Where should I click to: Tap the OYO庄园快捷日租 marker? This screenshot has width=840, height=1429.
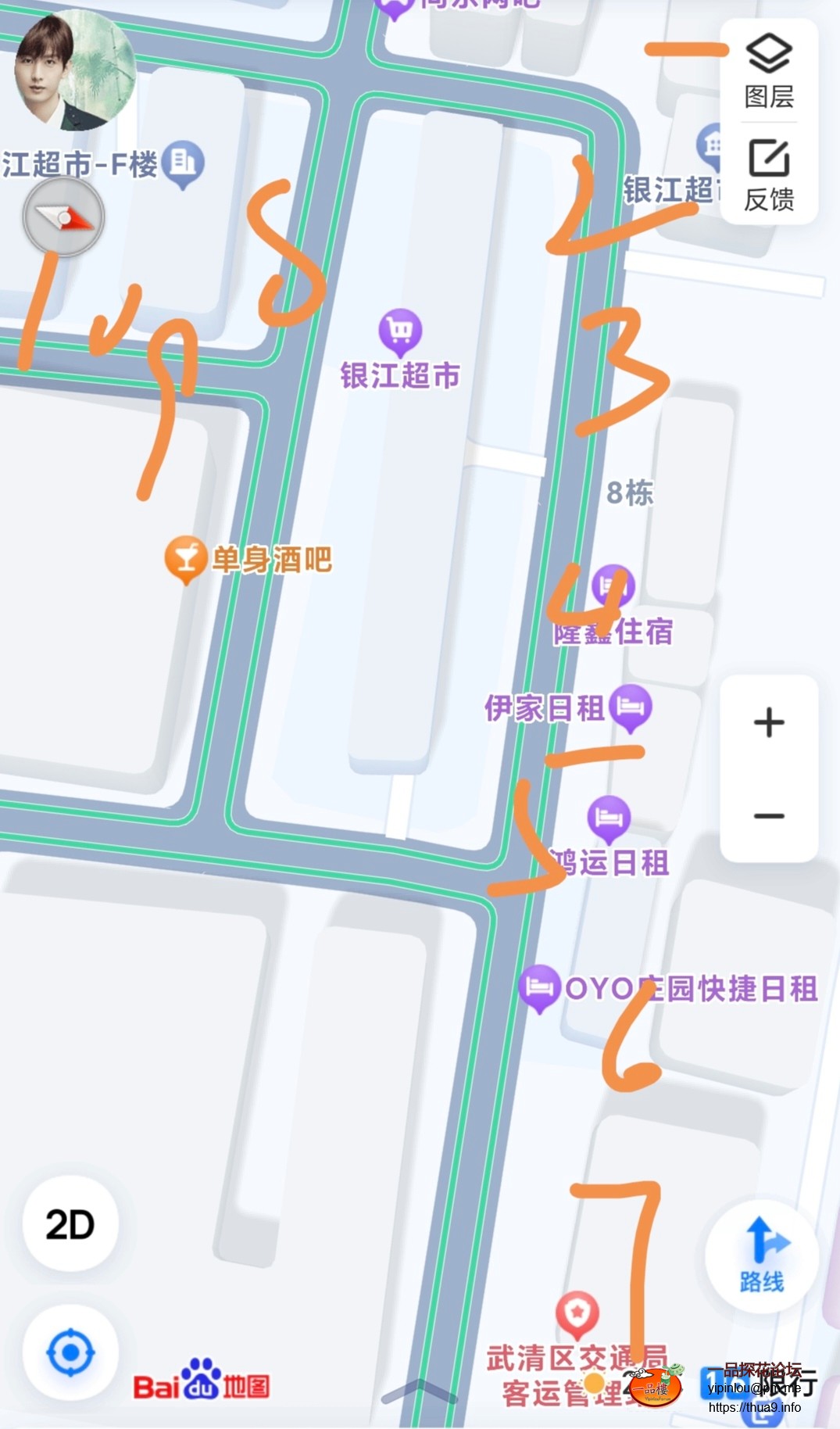541,987
